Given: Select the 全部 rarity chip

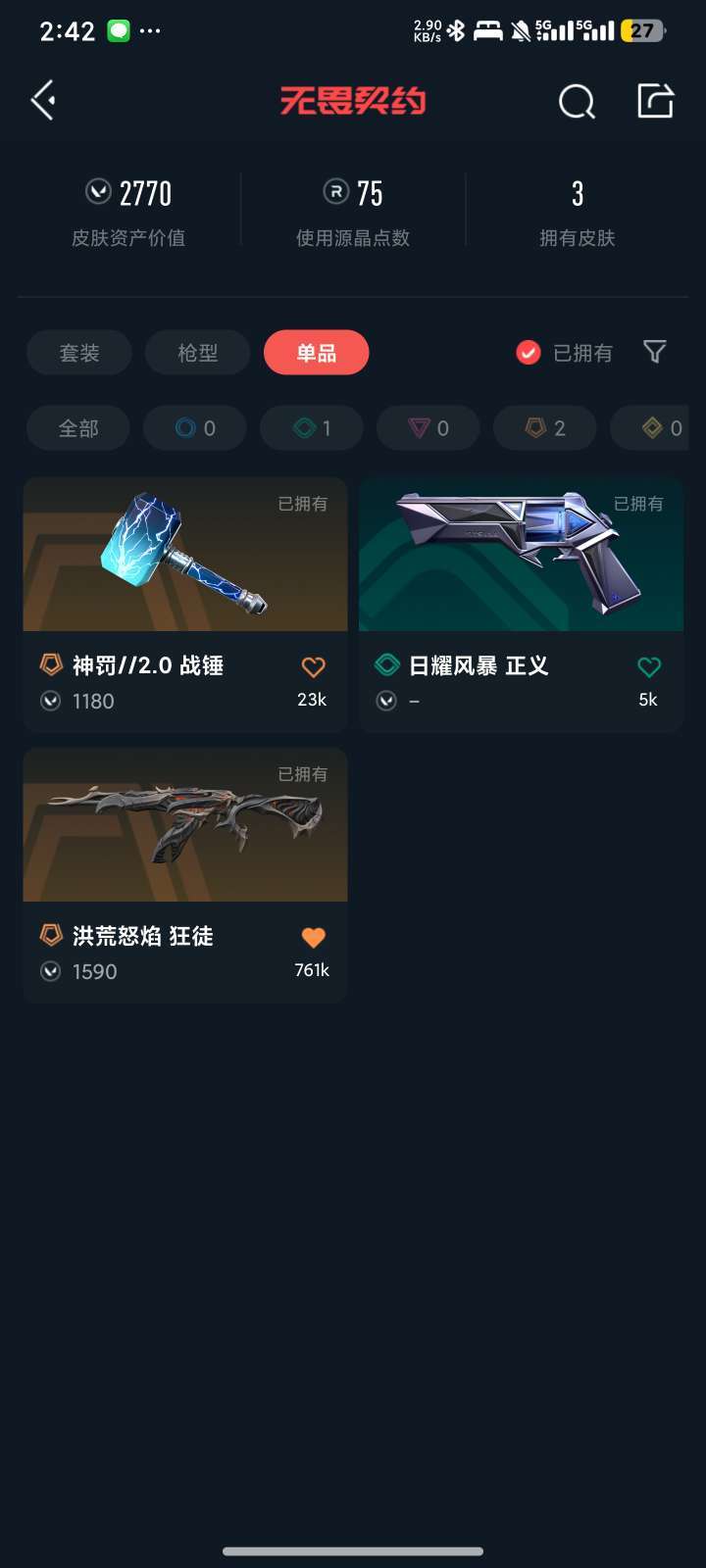Looking at the screenshot, I should 78,428.
